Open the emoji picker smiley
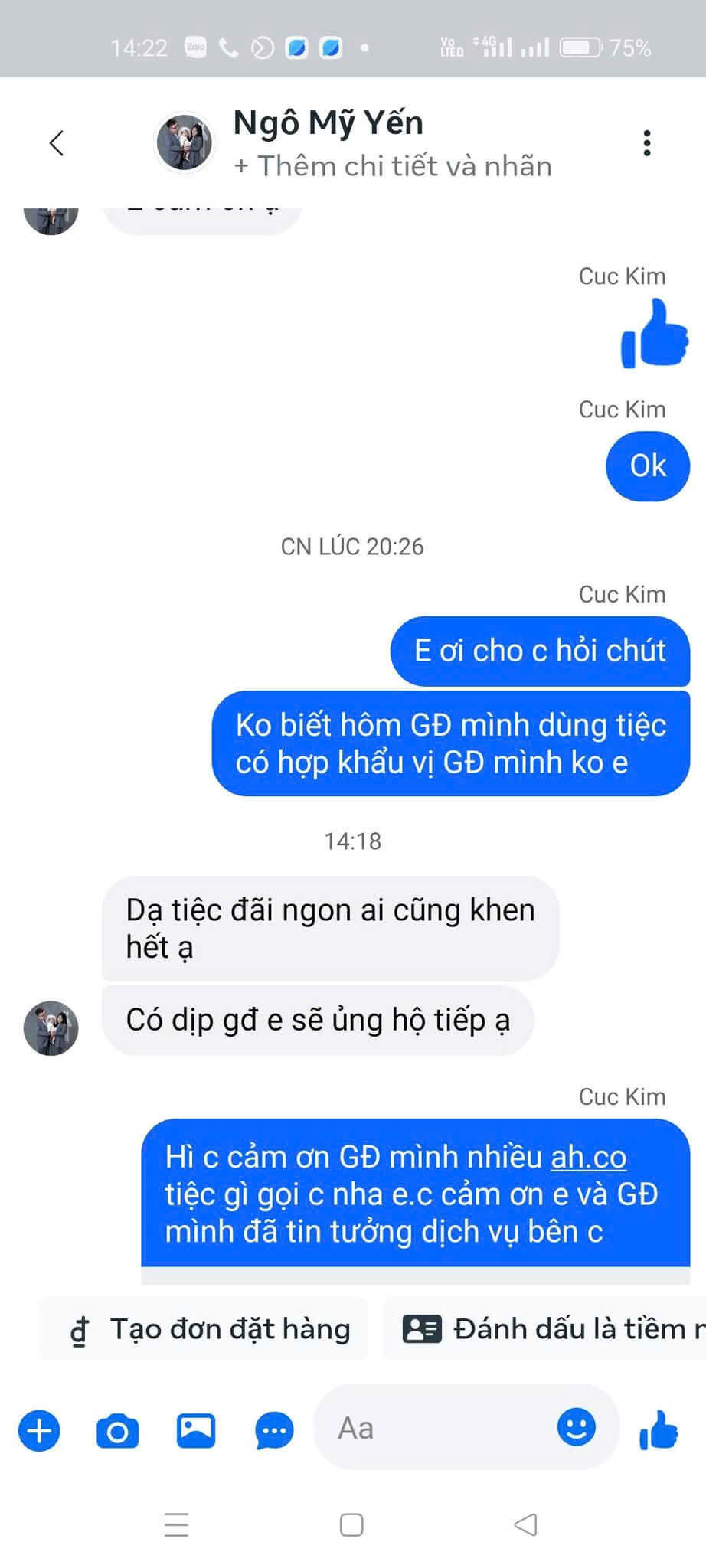Viewport: 706px width, 1568px height. click(576, 1427)
